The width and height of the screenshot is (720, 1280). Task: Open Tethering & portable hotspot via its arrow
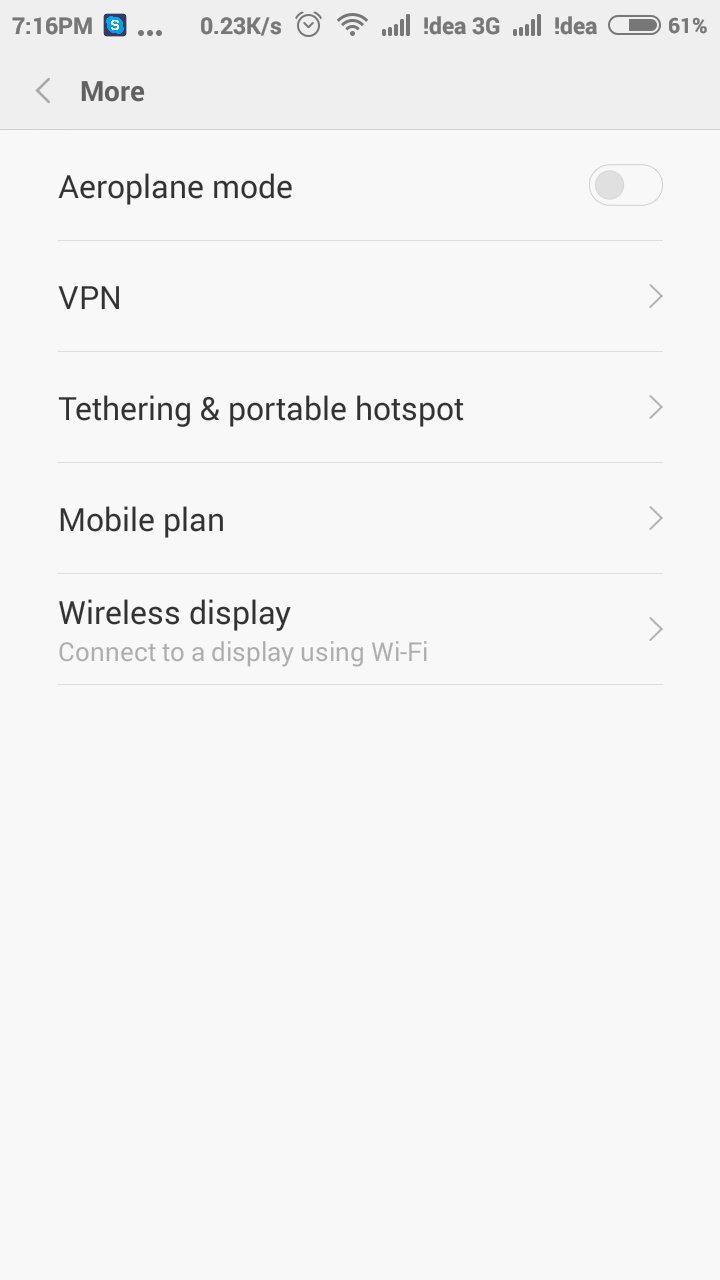pos(655,407)
